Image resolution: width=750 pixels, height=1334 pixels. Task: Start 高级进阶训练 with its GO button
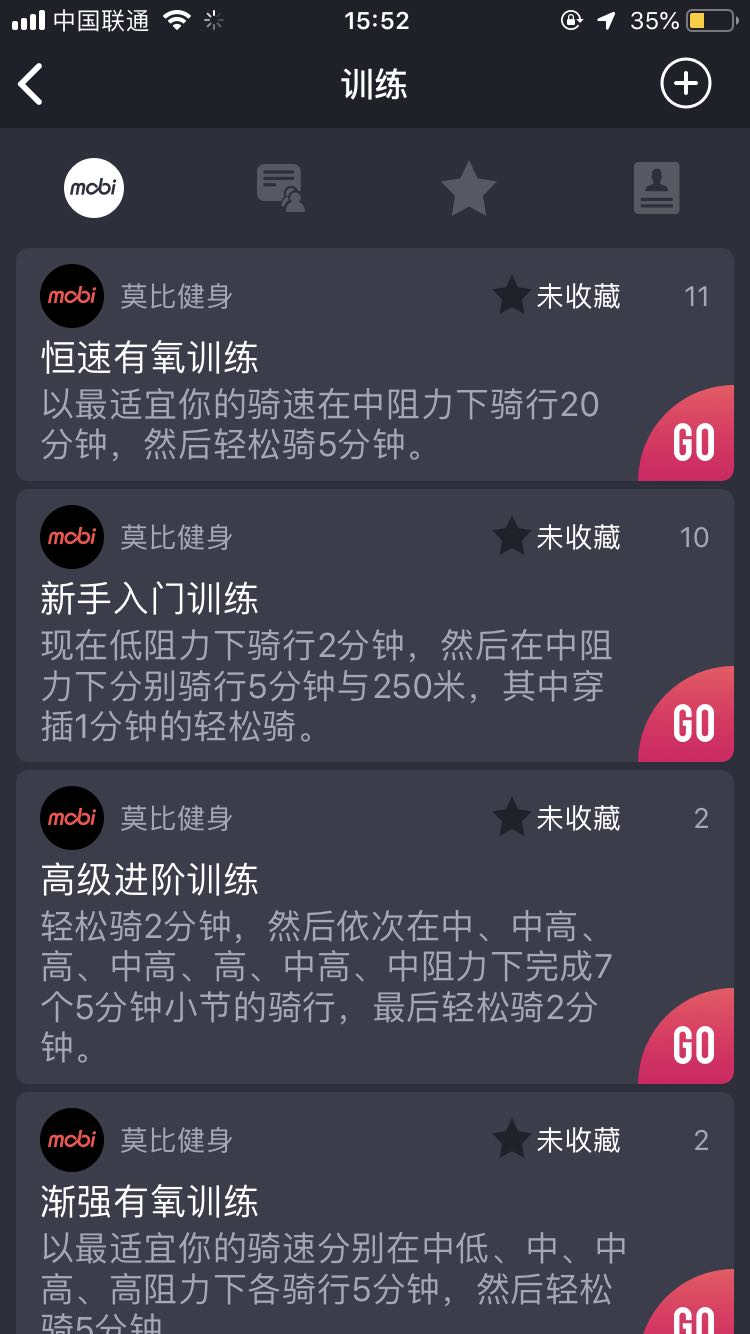pyautogui.click(x=687, y=1037)
